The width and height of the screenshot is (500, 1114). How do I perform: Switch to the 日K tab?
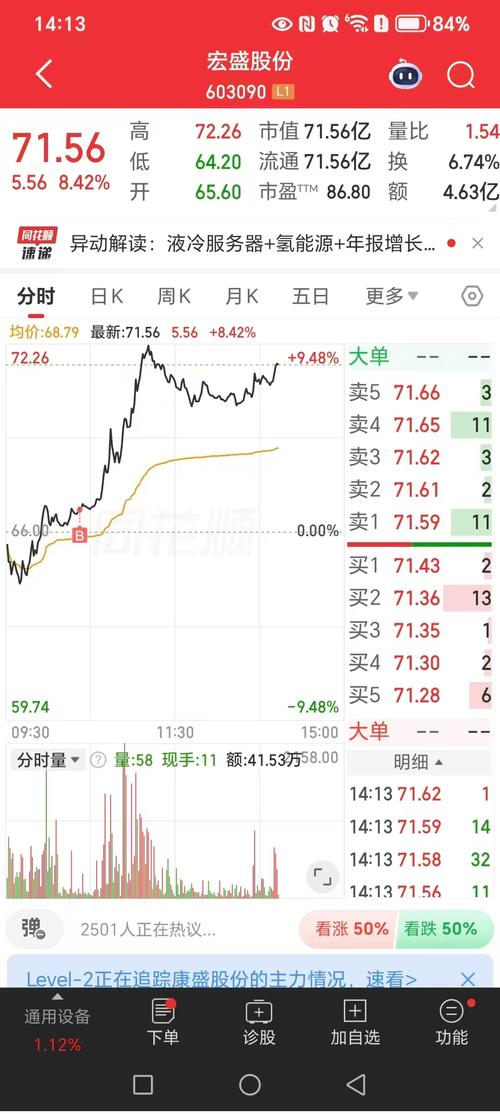tap(107, 296)
